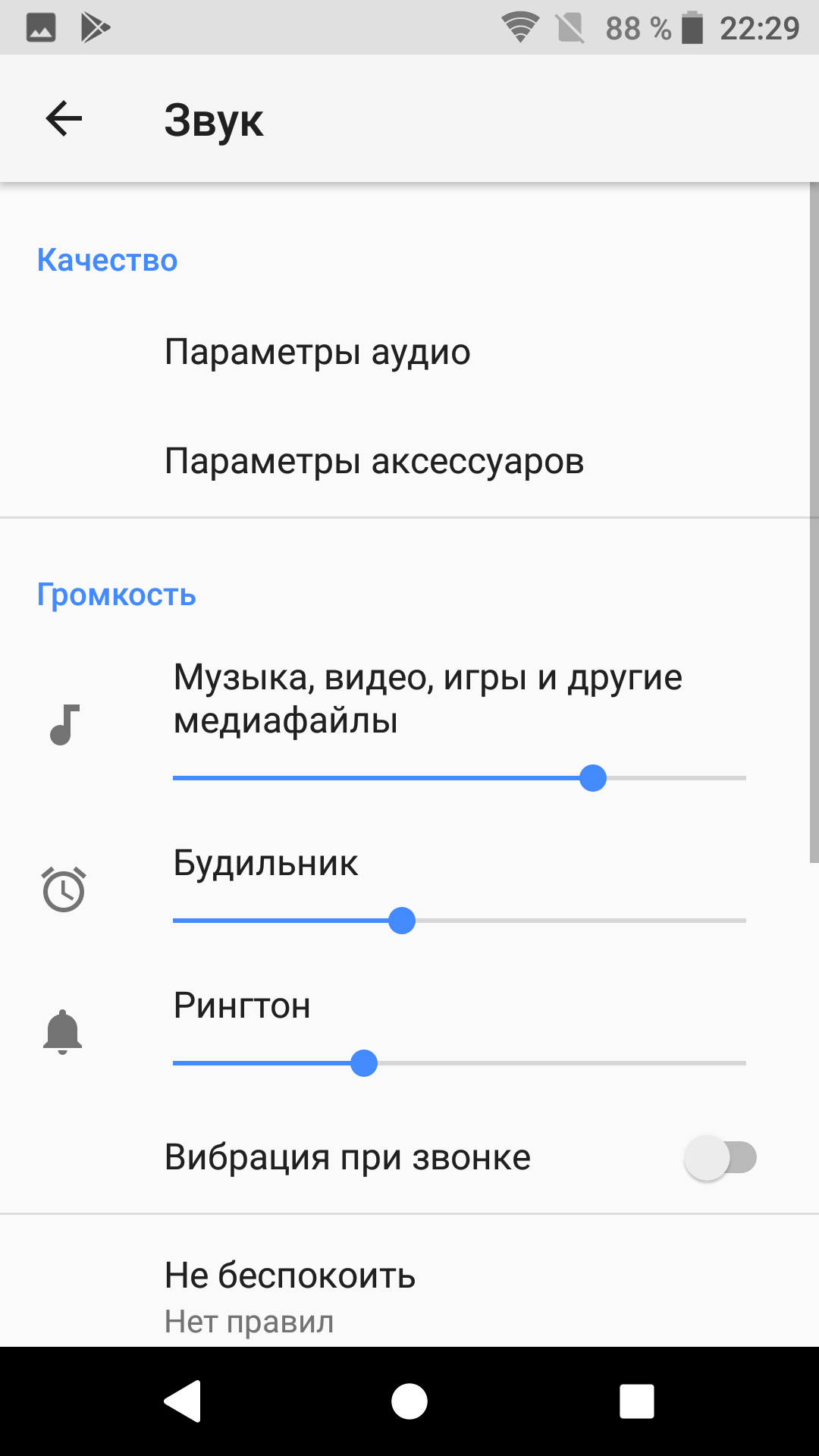Open recent apps from navigation bar

coord(637,1401)
